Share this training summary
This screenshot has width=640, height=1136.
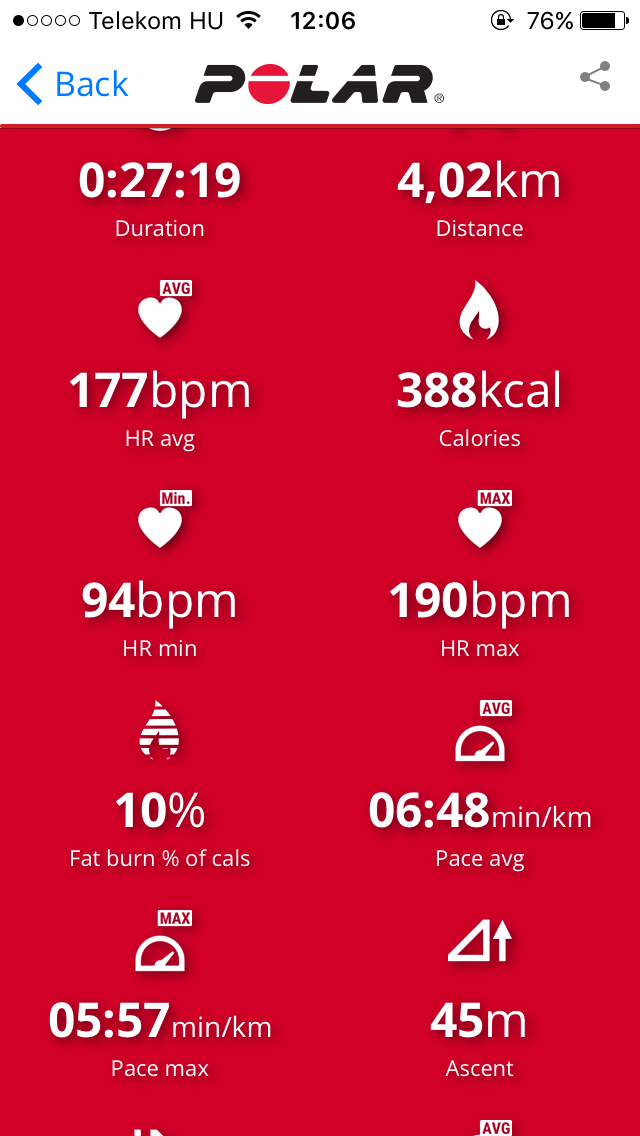(595, 77)
